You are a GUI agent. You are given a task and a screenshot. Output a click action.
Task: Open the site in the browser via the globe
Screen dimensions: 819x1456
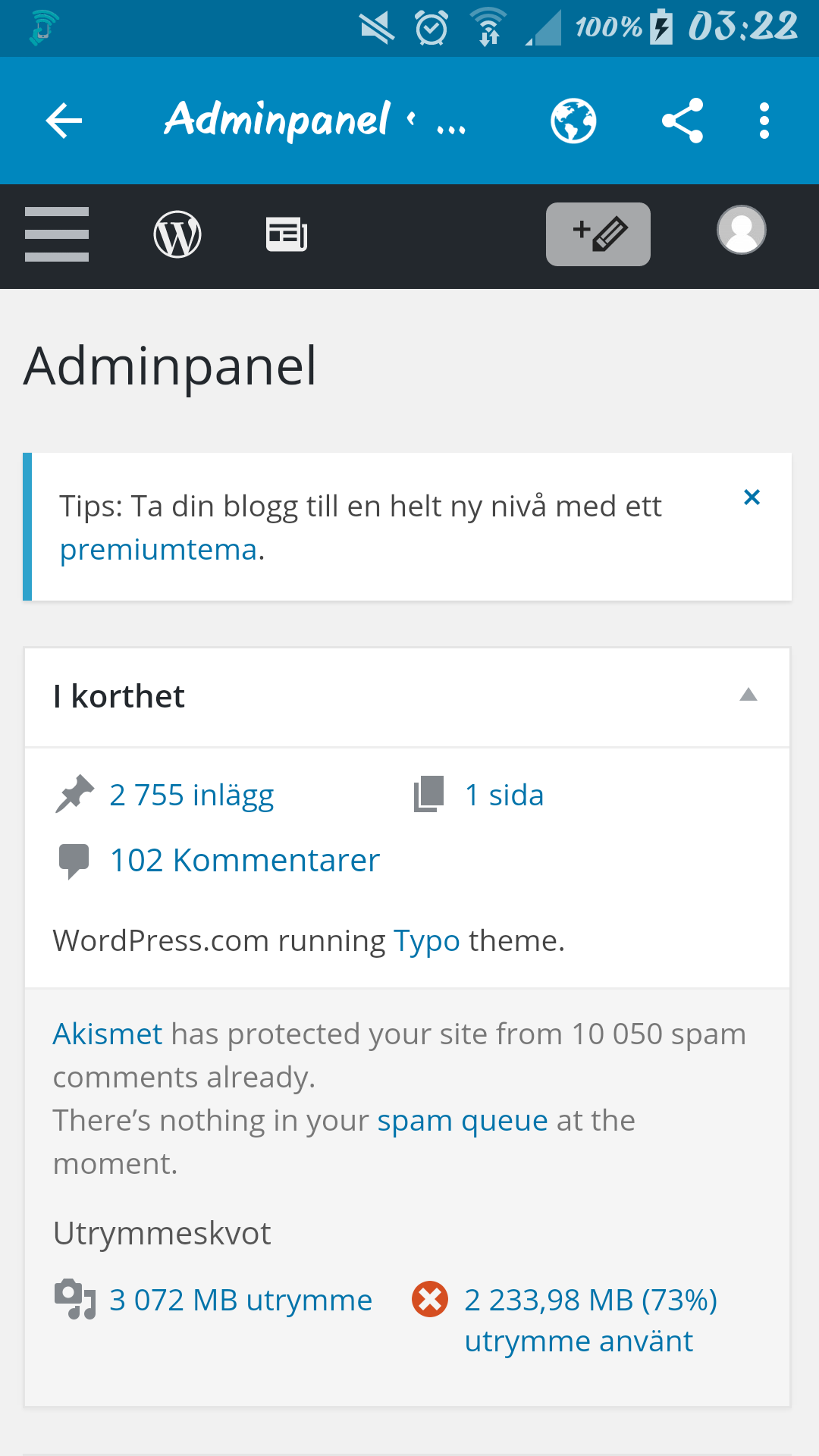573,121
